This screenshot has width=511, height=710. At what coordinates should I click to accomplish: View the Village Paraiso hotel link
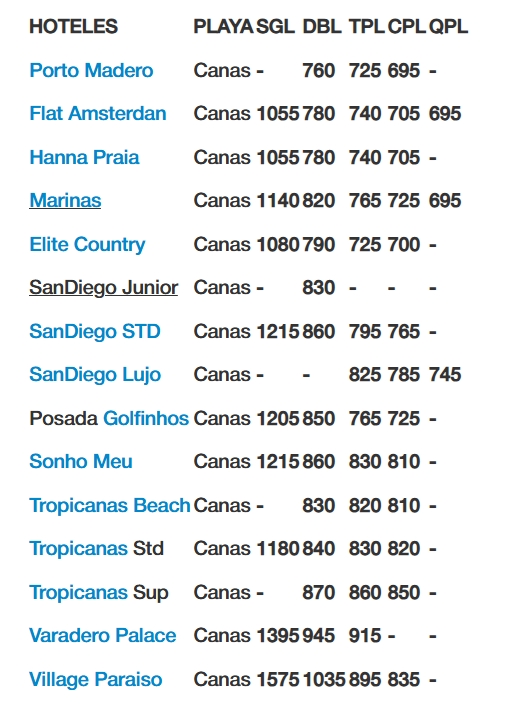pos(96,680)
